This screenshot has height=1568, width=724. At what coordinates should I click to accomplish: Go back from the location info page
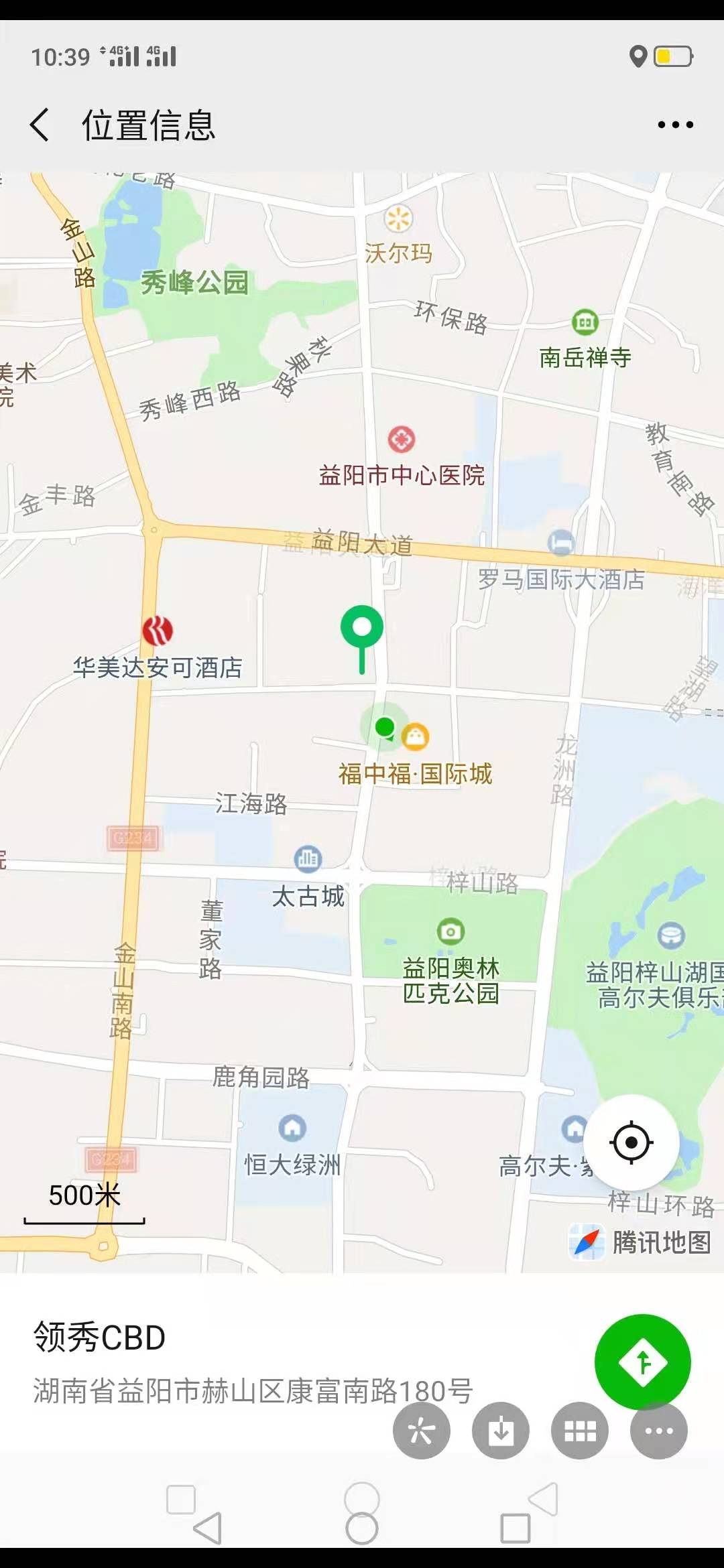40,125
